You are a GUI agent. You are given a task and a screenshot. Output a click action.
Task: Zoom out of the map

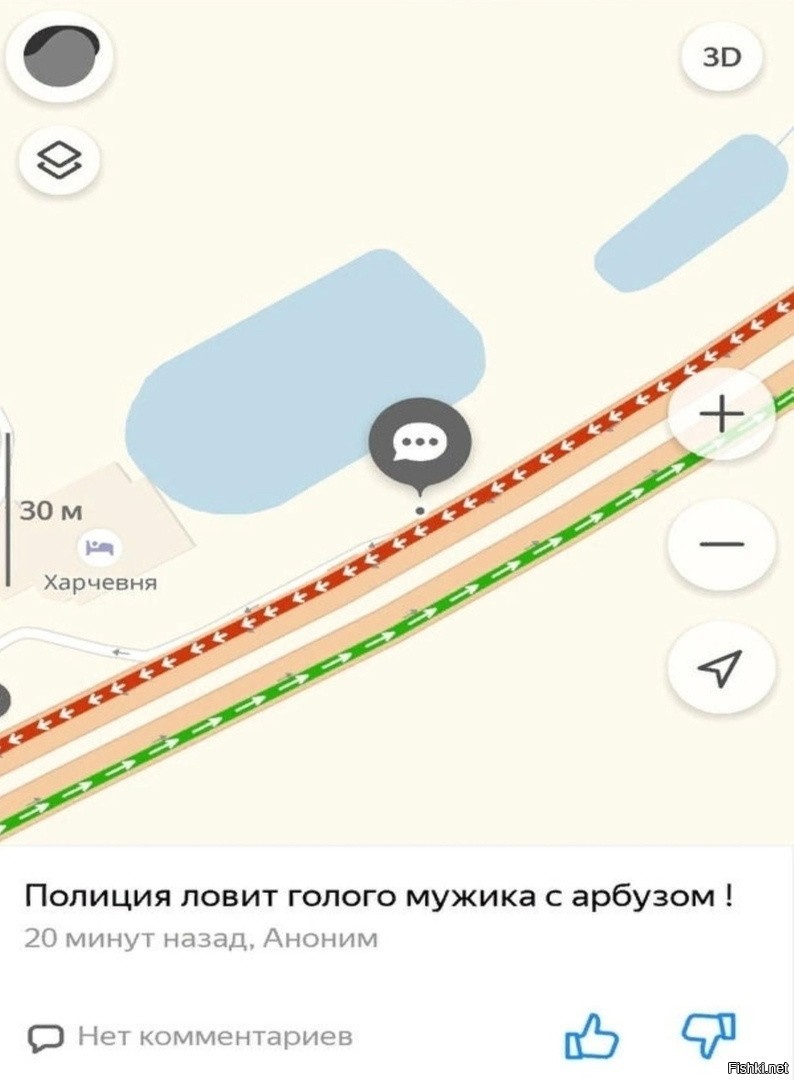[x=721, y=545]
